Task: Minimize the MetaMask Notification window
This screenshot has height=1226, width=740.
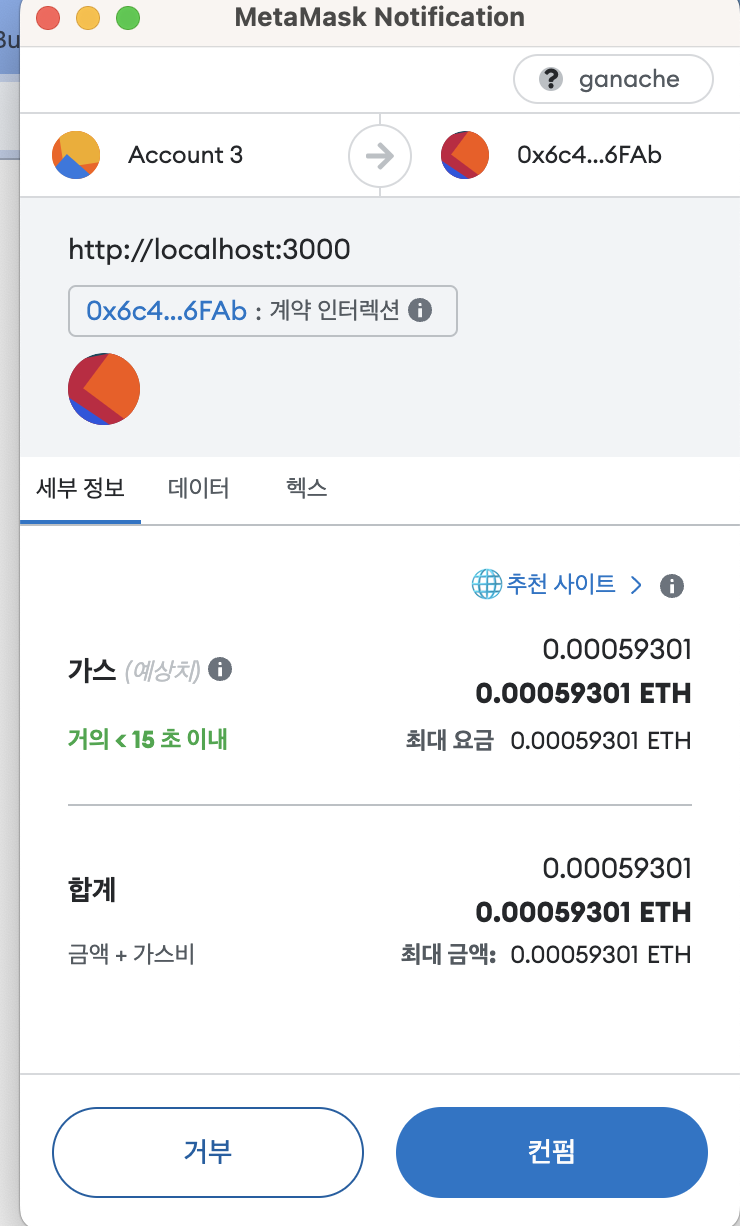Action: (87, 18)
